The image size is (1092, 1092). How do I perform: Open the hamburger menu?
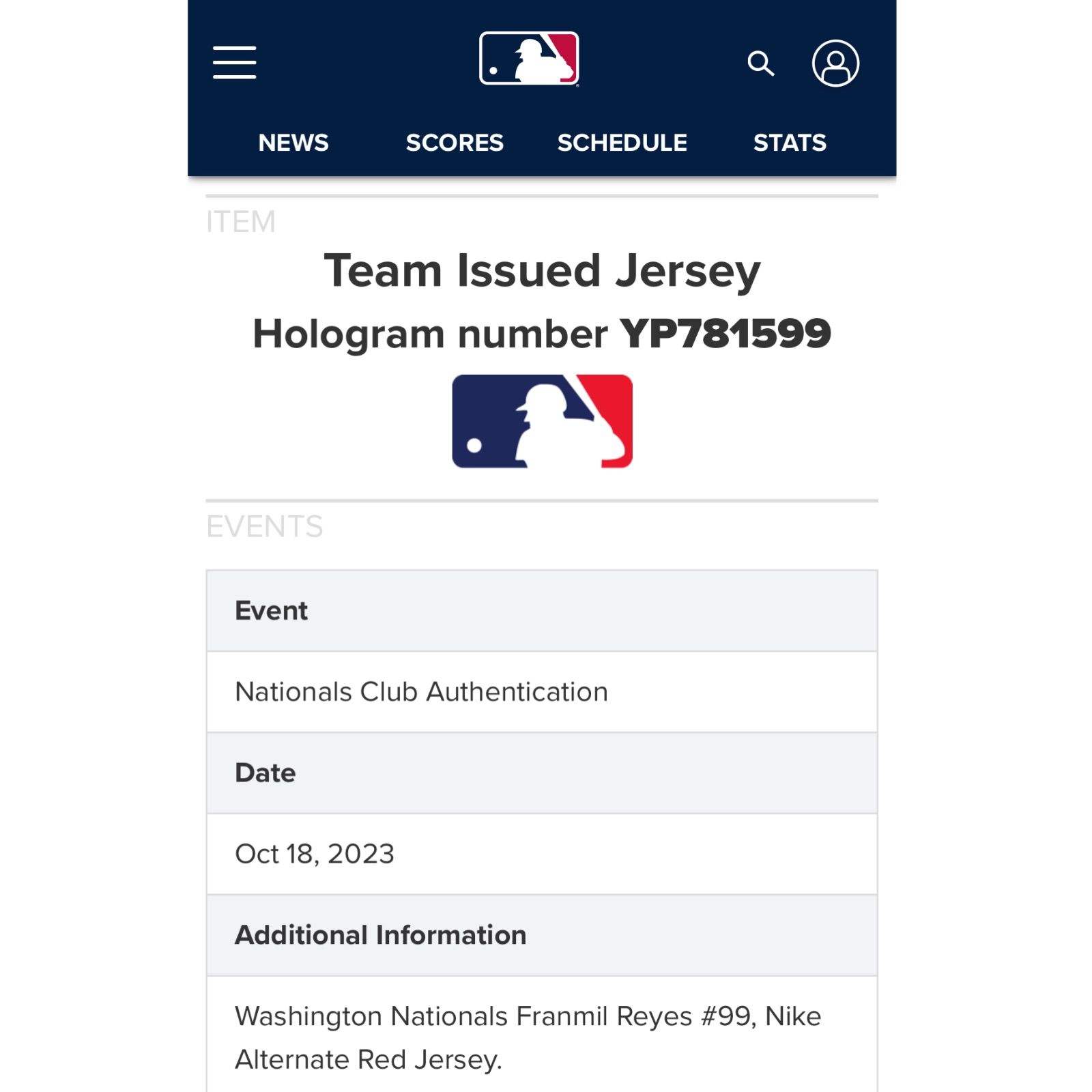point(234,63)
